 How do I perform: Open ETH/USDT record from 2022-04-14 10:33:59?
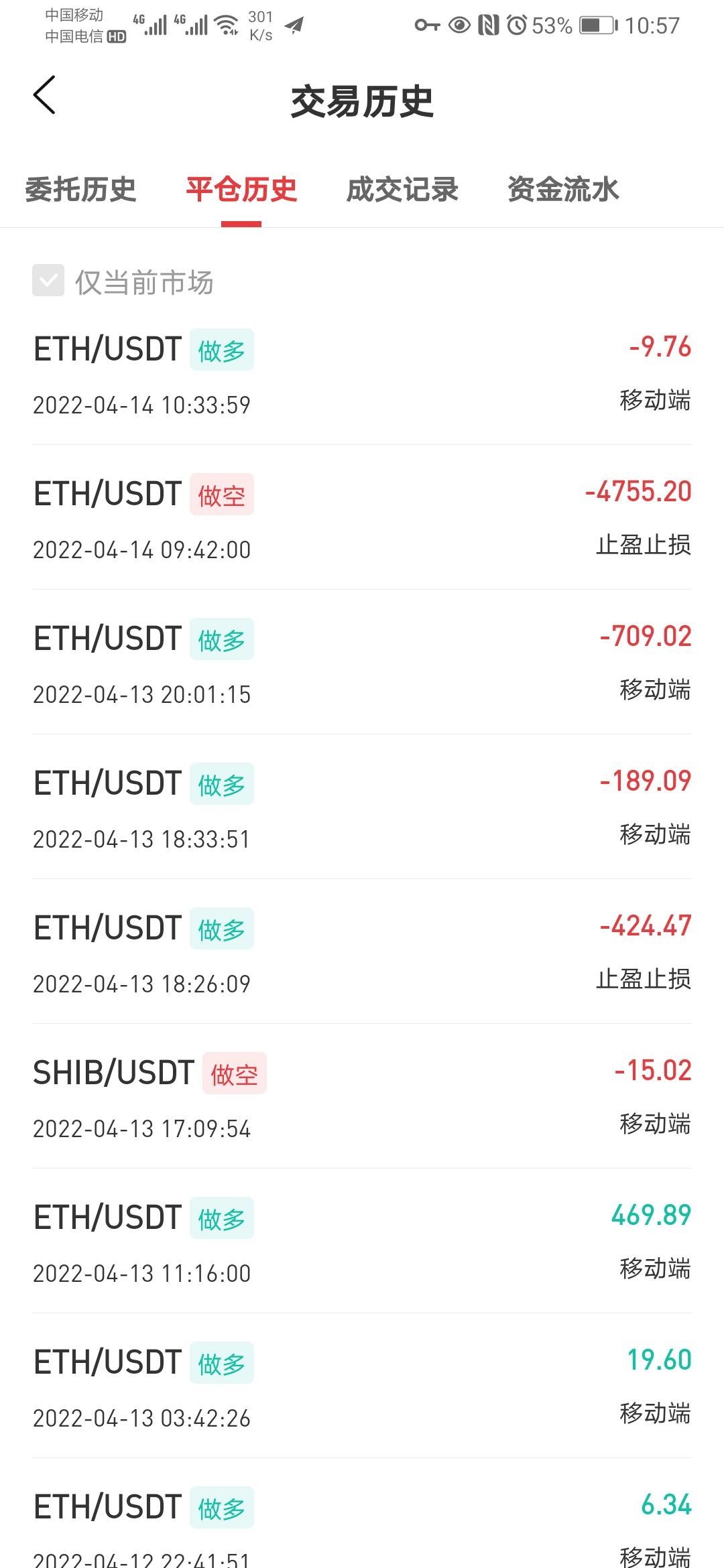pos(362,373)
